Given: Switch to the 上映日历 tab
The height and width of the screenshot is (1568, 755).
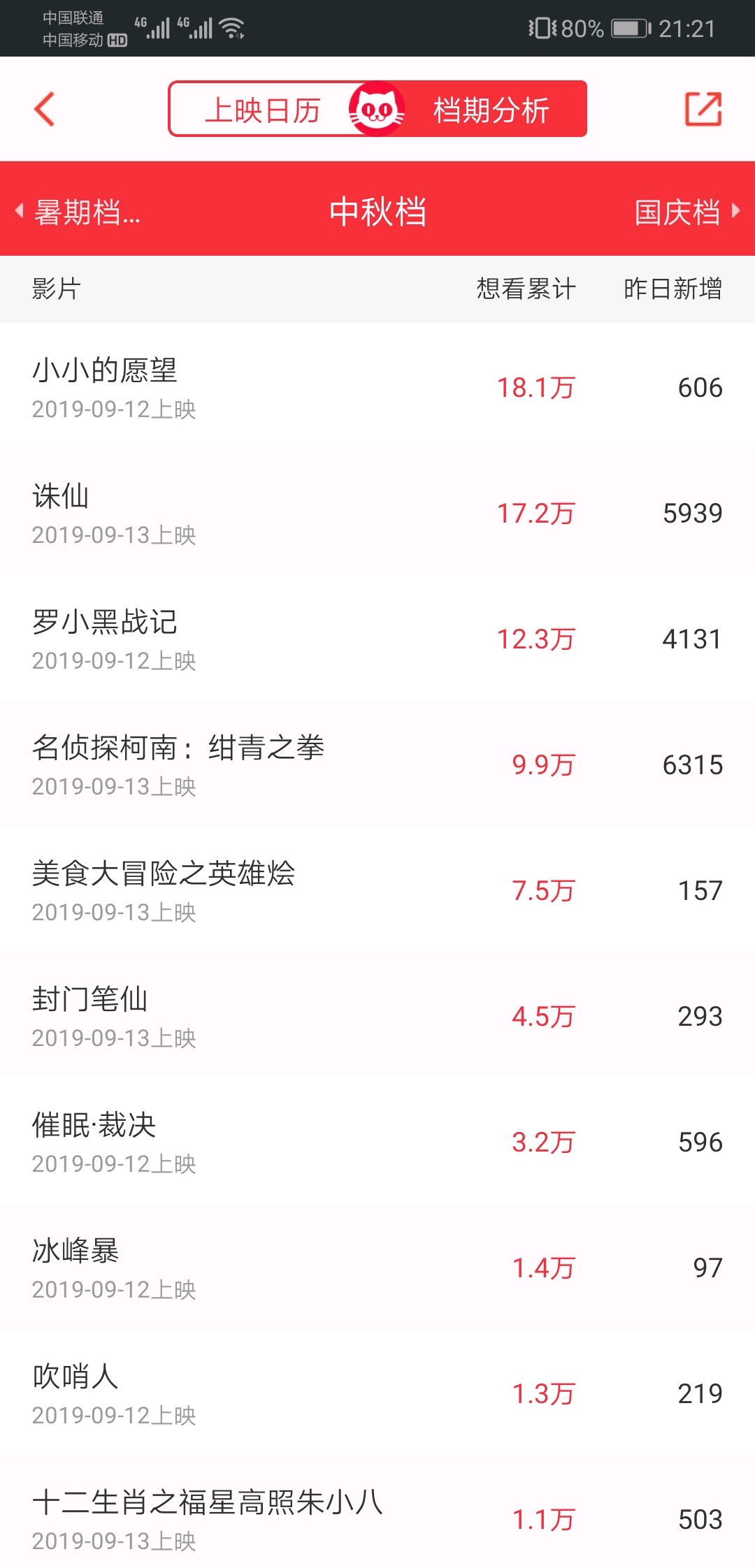Looking at the screenshot, I should (262, 110).
